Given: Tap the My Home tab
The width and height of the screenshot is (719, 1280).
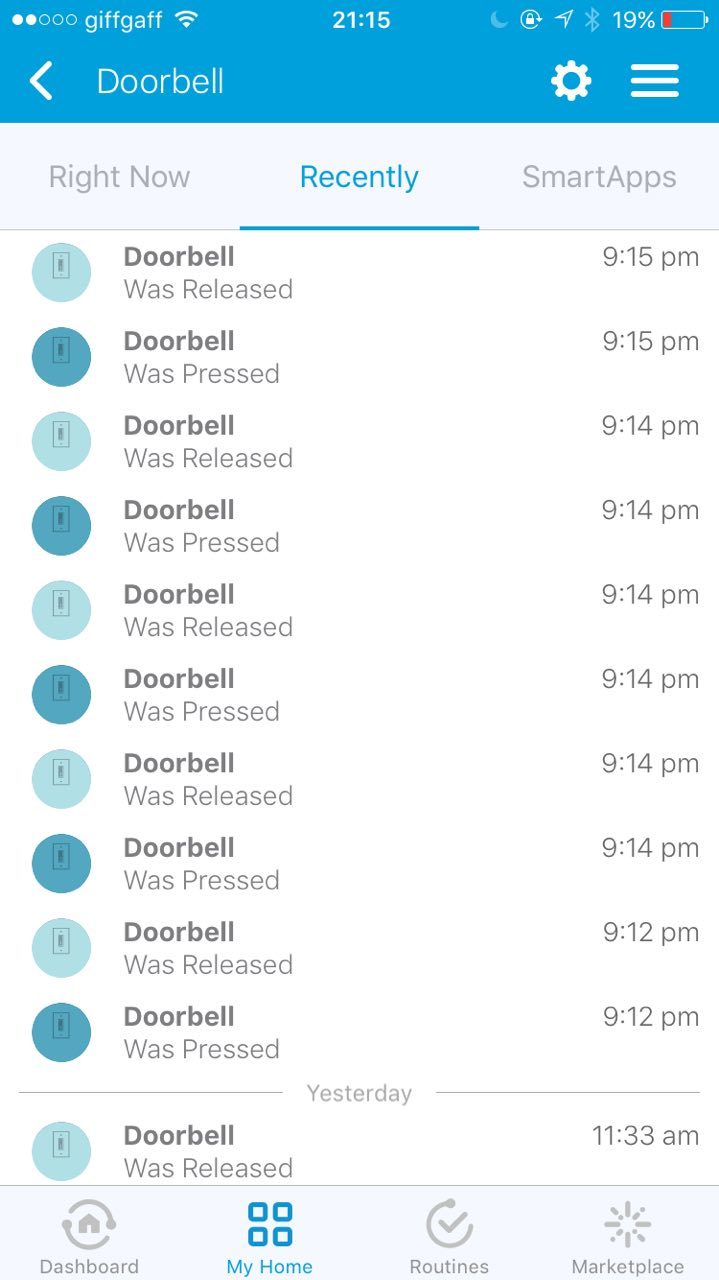Looking at the screenshot, I should [x=269, y=1236].
